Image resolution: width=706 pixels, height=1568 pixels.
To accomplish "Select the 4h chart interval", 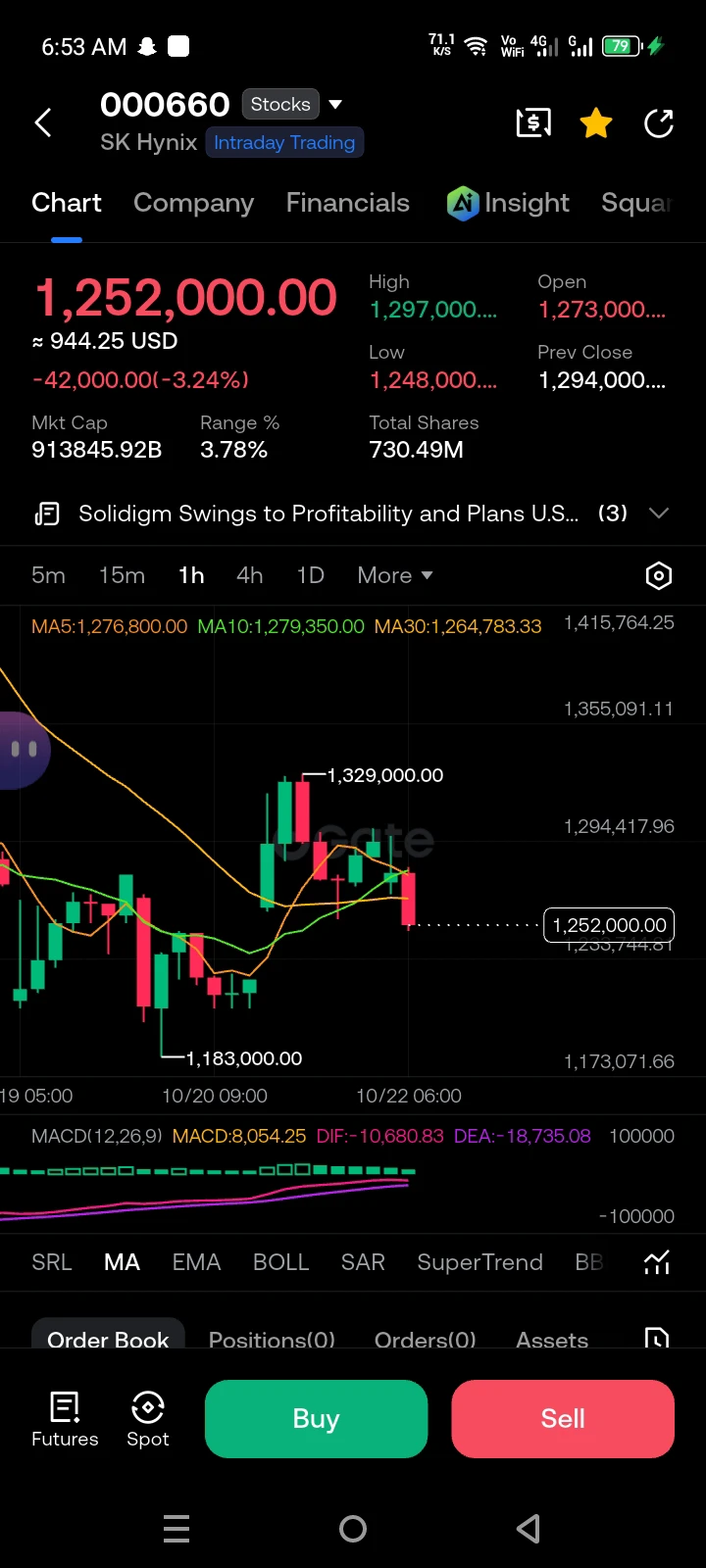I will click(249, 575).
